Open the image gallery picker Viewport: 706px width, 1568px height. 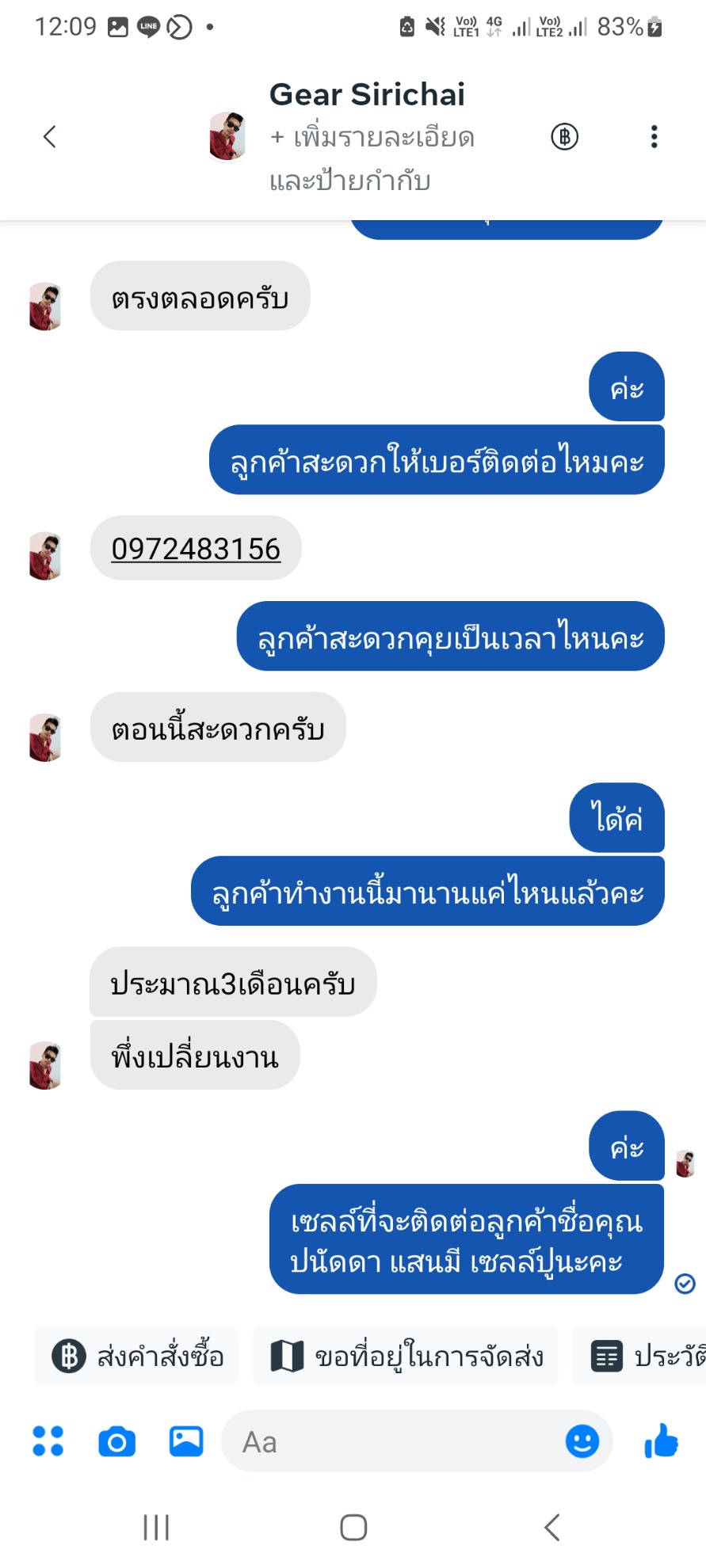click(x=186, y=1441)
